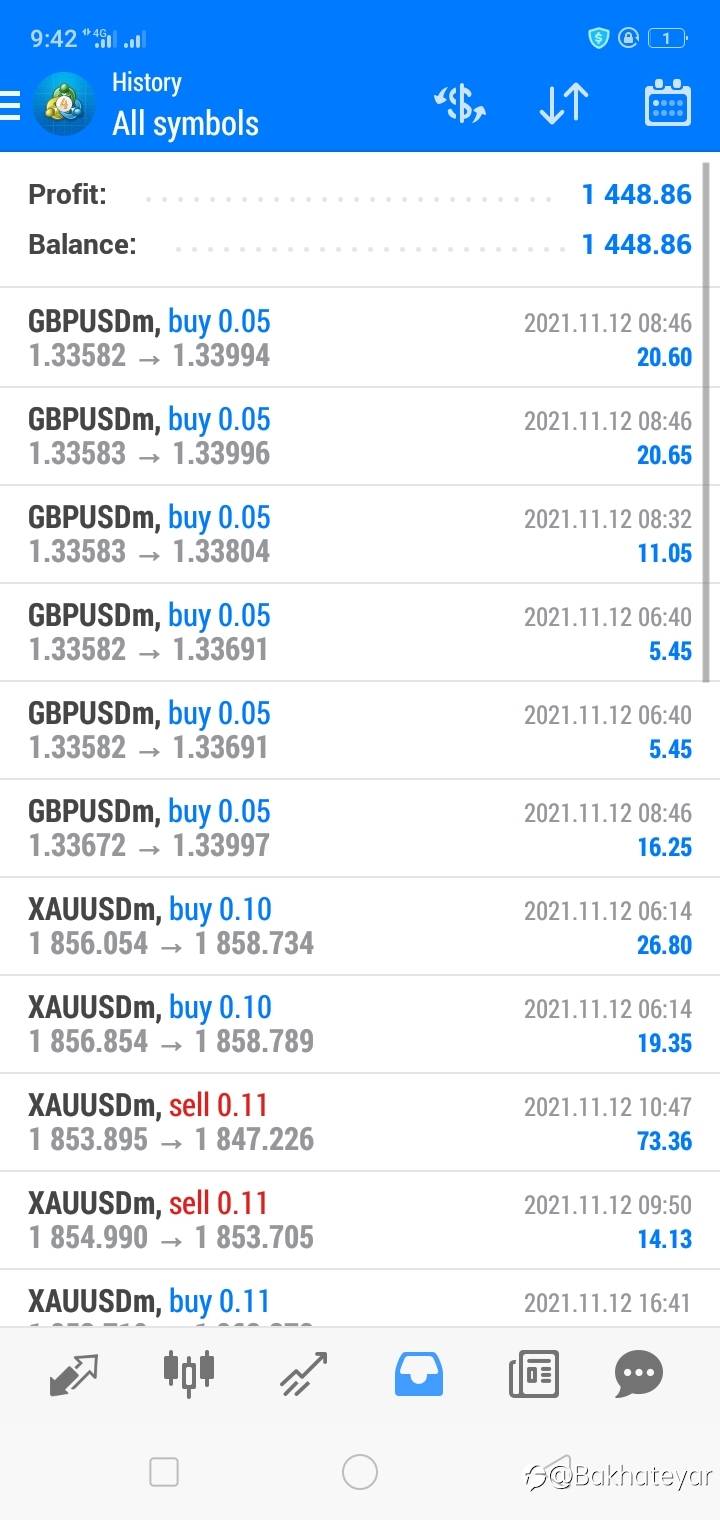Viewport: 720px width, 1520px height.
Task: Change the history sort order
Action: [563, 104]
